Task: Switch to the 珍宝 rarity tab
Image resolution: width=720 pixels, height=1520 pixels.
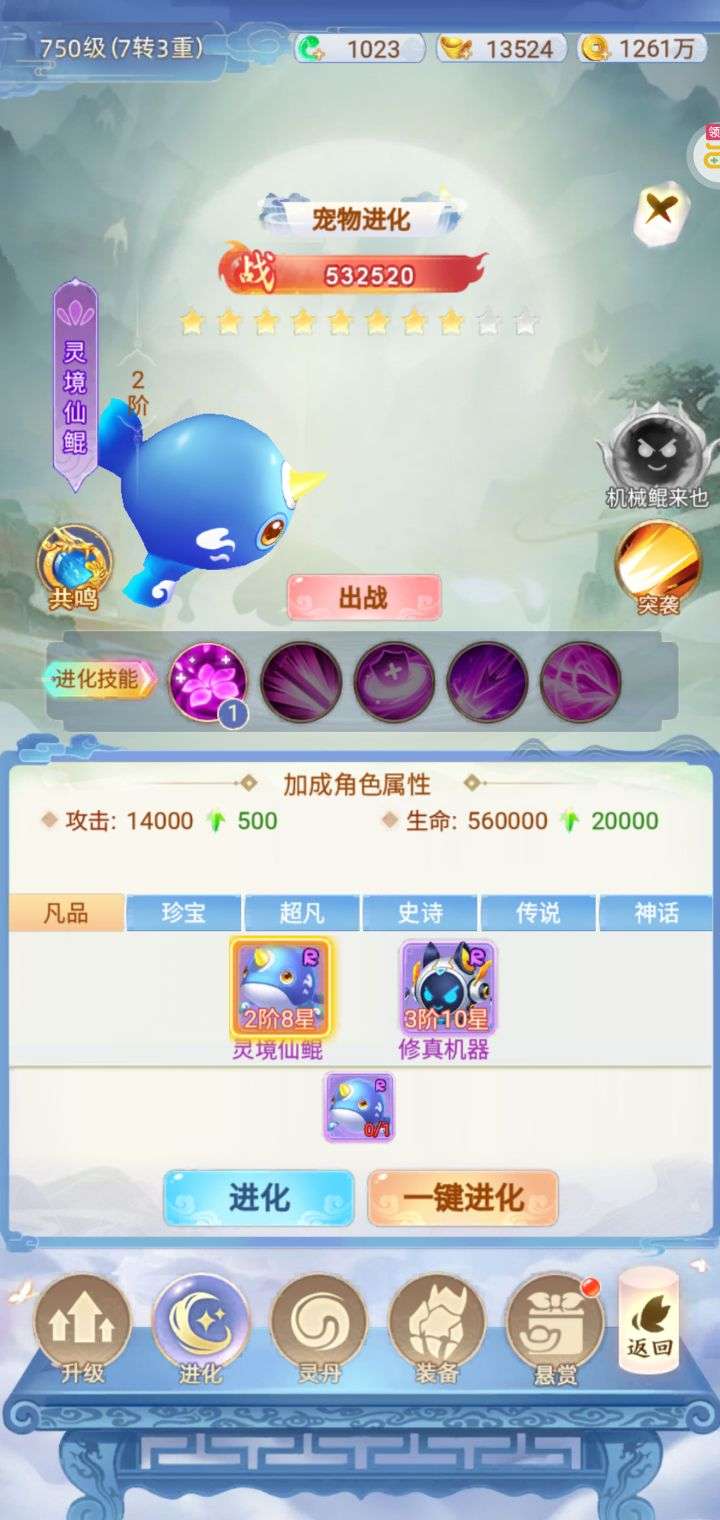Action: coord(184,913)
